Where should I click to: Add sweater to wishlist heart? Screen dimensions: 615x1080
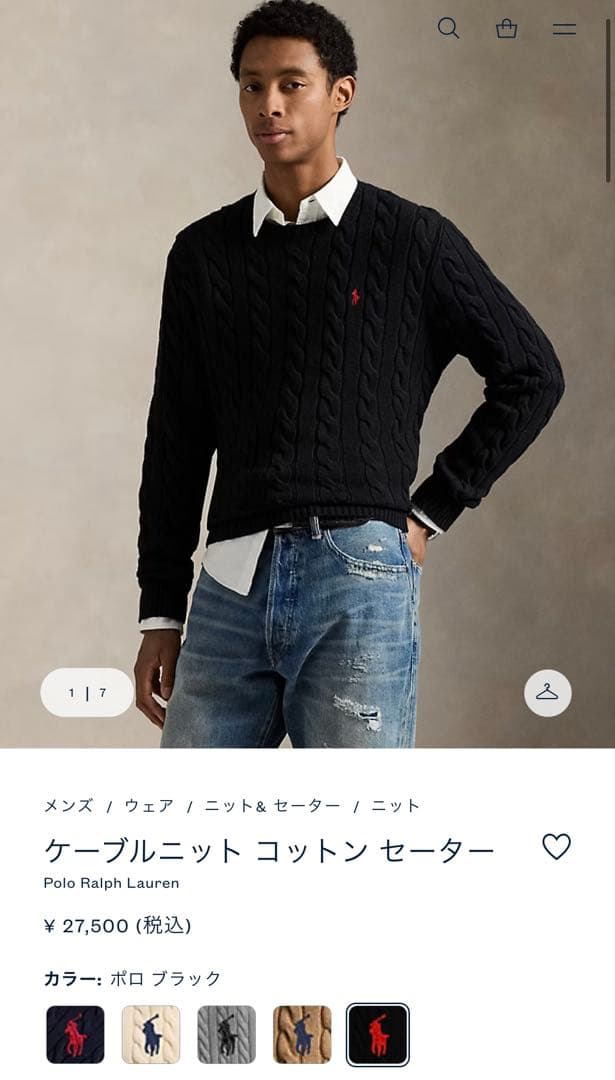(x=556, y=847)
